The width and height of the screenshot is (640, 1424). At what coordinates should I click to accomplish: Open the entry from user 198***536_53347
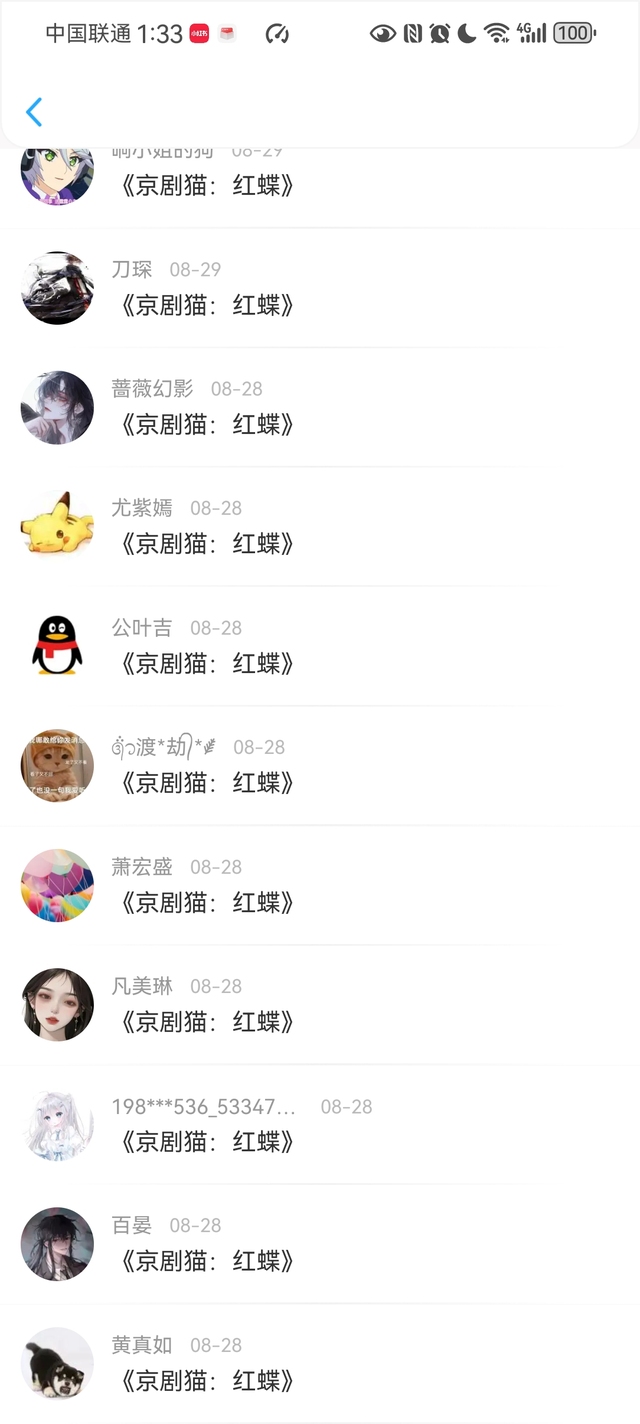207,1141
